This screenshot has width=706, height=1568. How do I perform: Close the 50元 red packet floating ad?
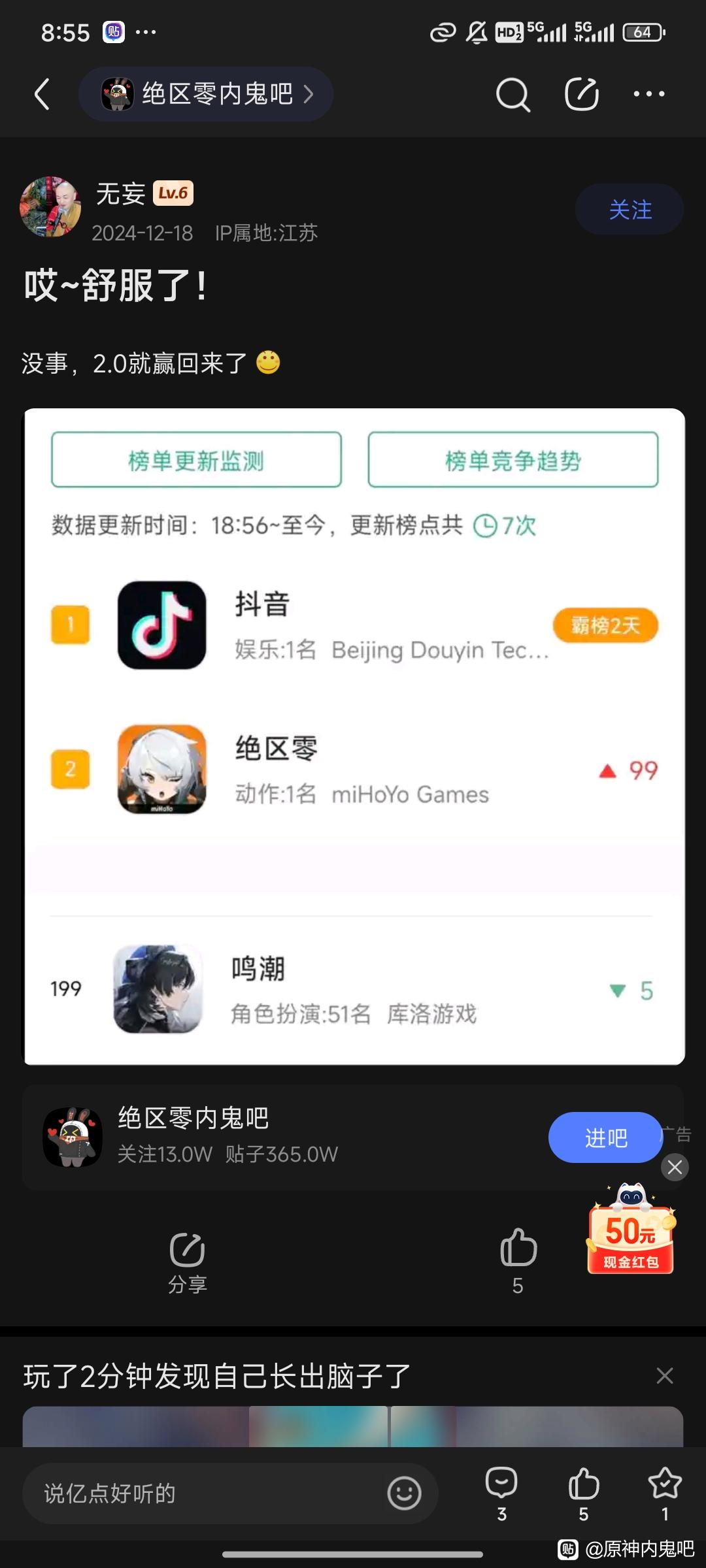(x=675, y=1167)
